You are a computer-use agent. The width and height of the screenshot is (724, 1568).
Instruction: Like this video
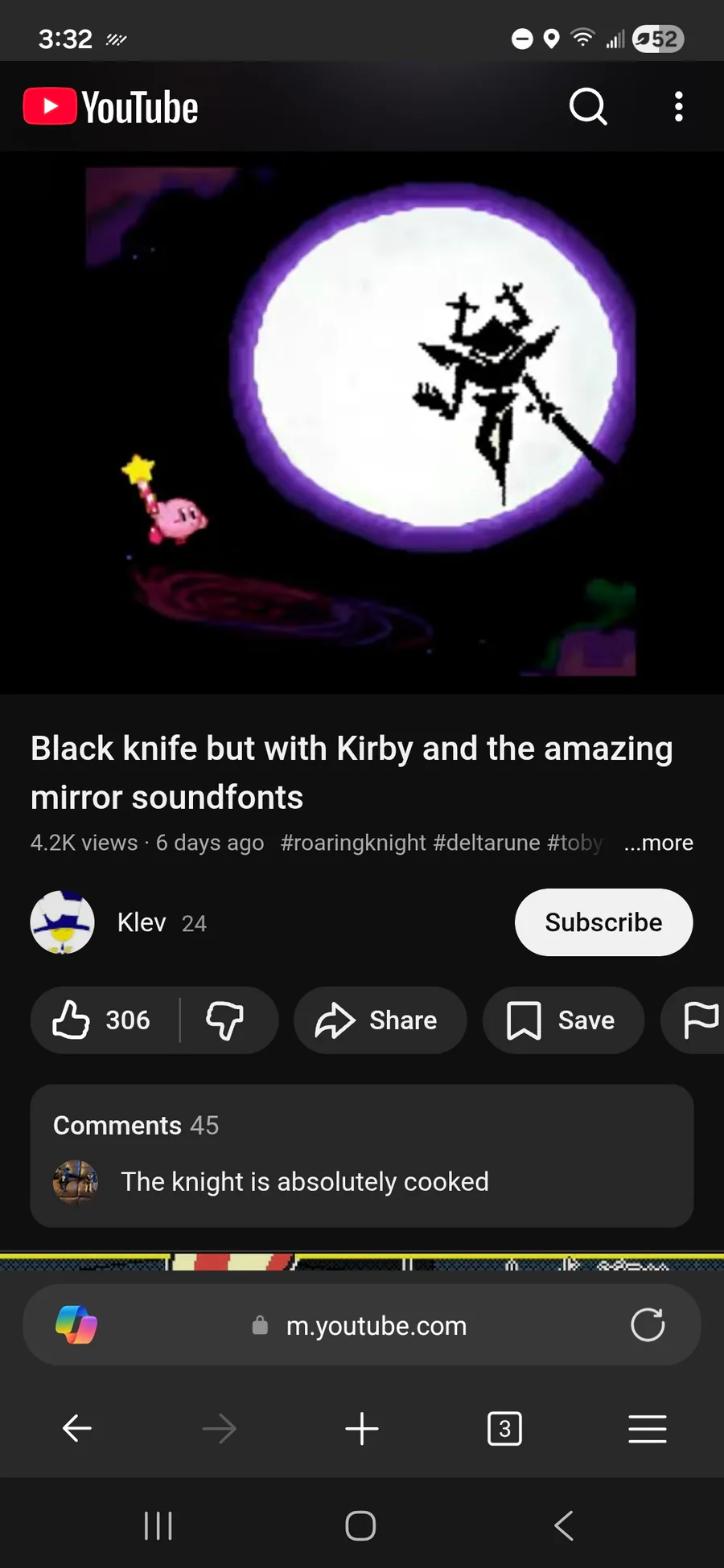(x=102, y=1020)
